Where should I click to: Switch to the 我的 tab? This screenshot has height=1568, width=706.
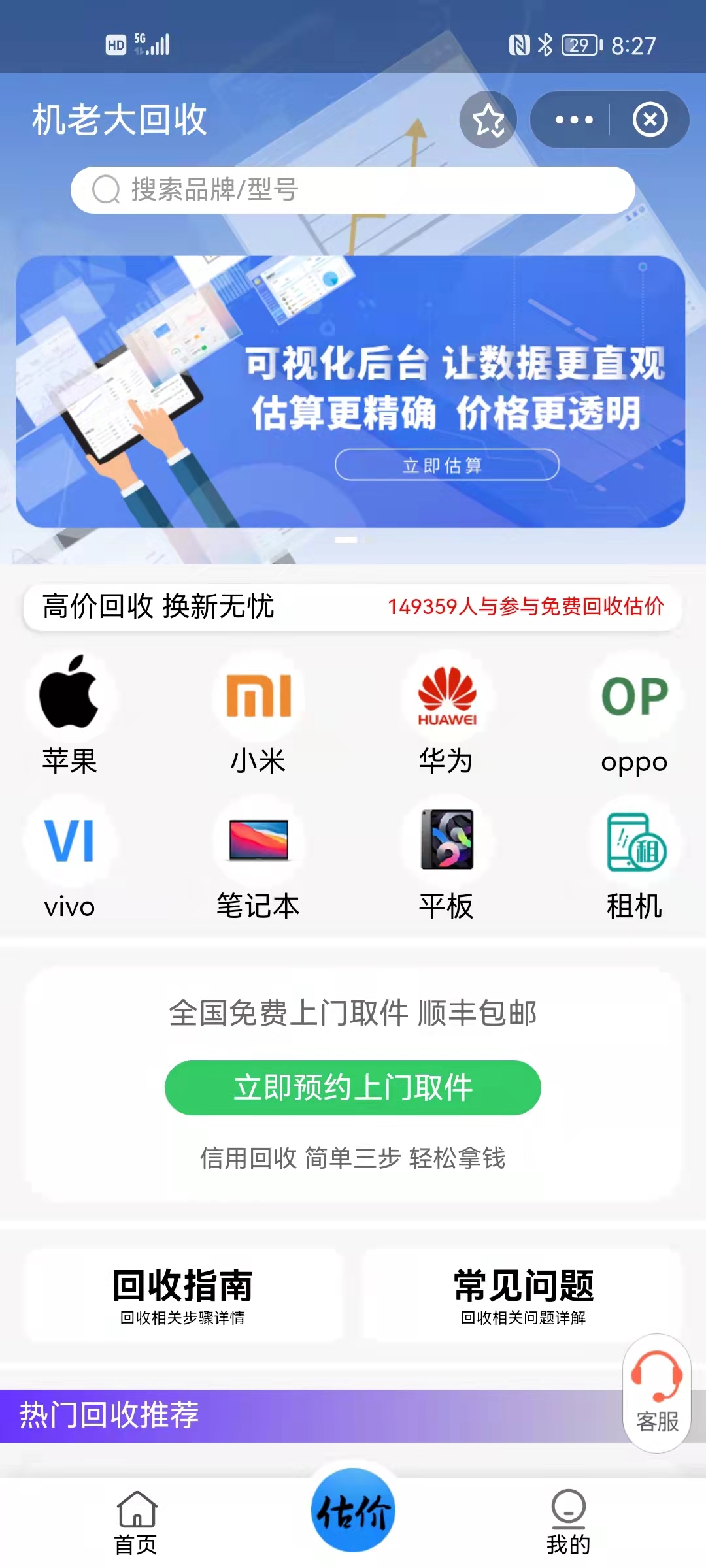(x=568, y=1522)
